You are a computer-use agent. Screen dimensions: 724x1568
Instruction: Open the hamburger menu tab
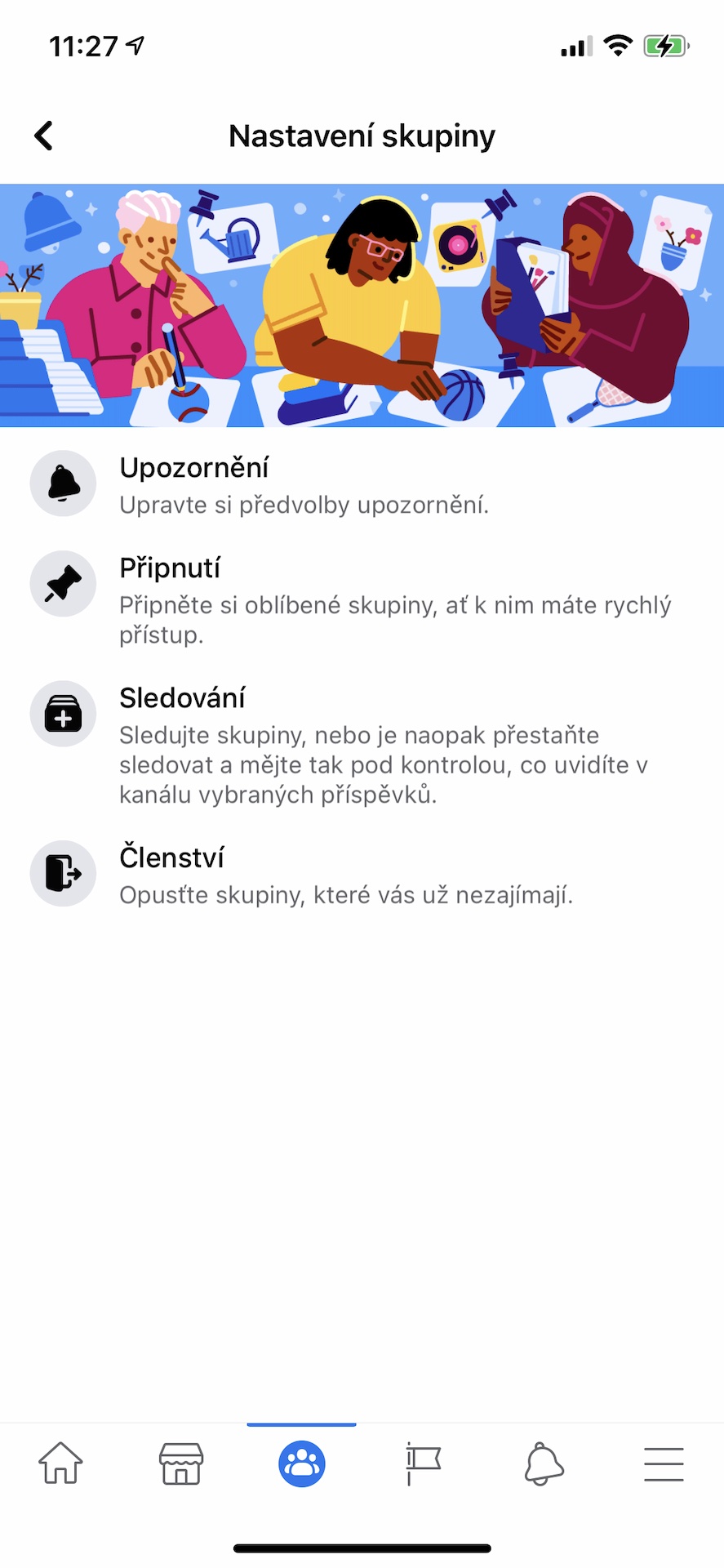pyautogui.click(x=664, y=1463)
